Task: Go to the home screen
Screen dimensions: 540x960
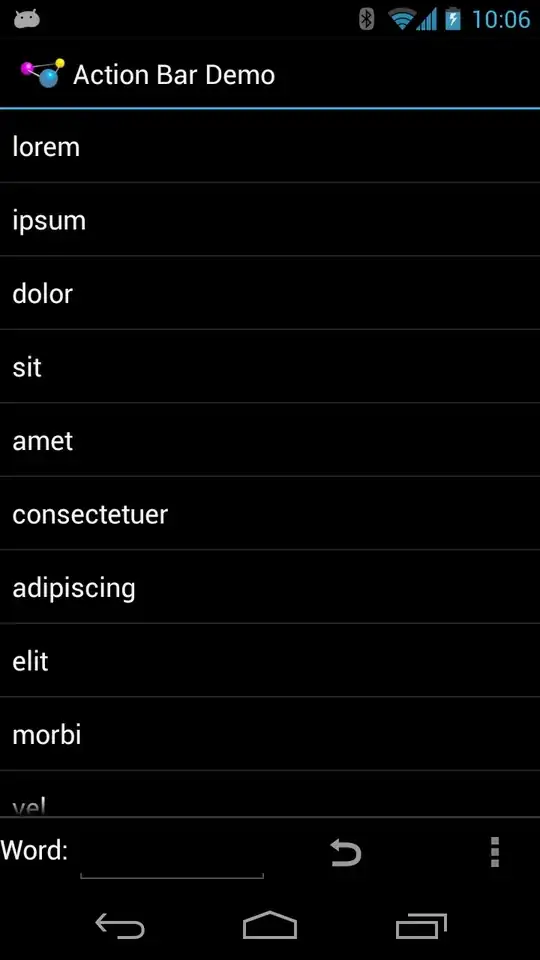Action: pos(270,925)
